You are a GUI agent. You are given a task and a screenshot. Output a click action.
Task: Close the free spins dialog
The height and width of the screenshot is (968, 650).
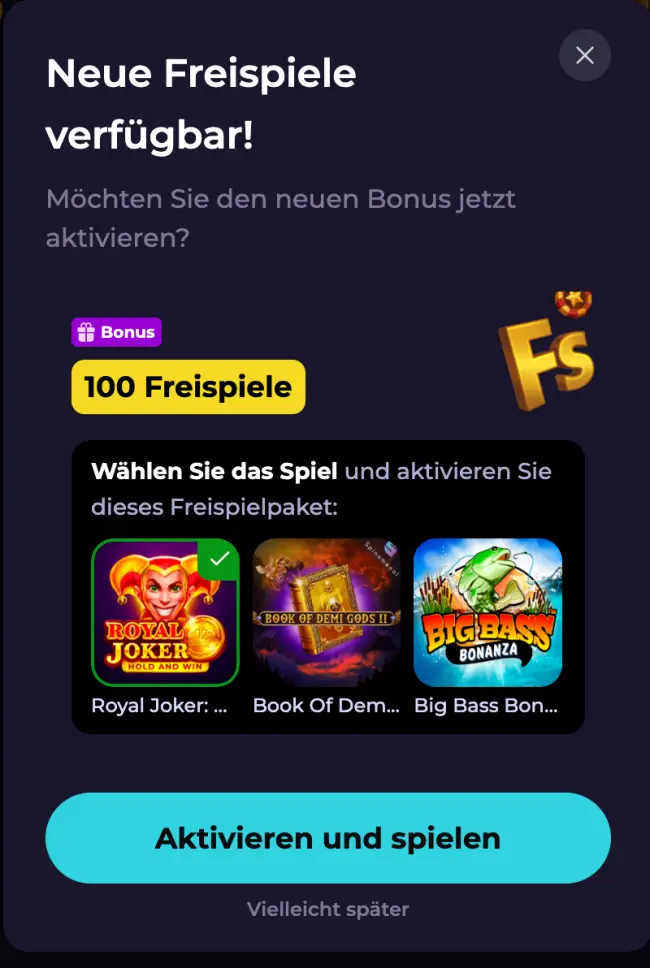coord(585,56)
